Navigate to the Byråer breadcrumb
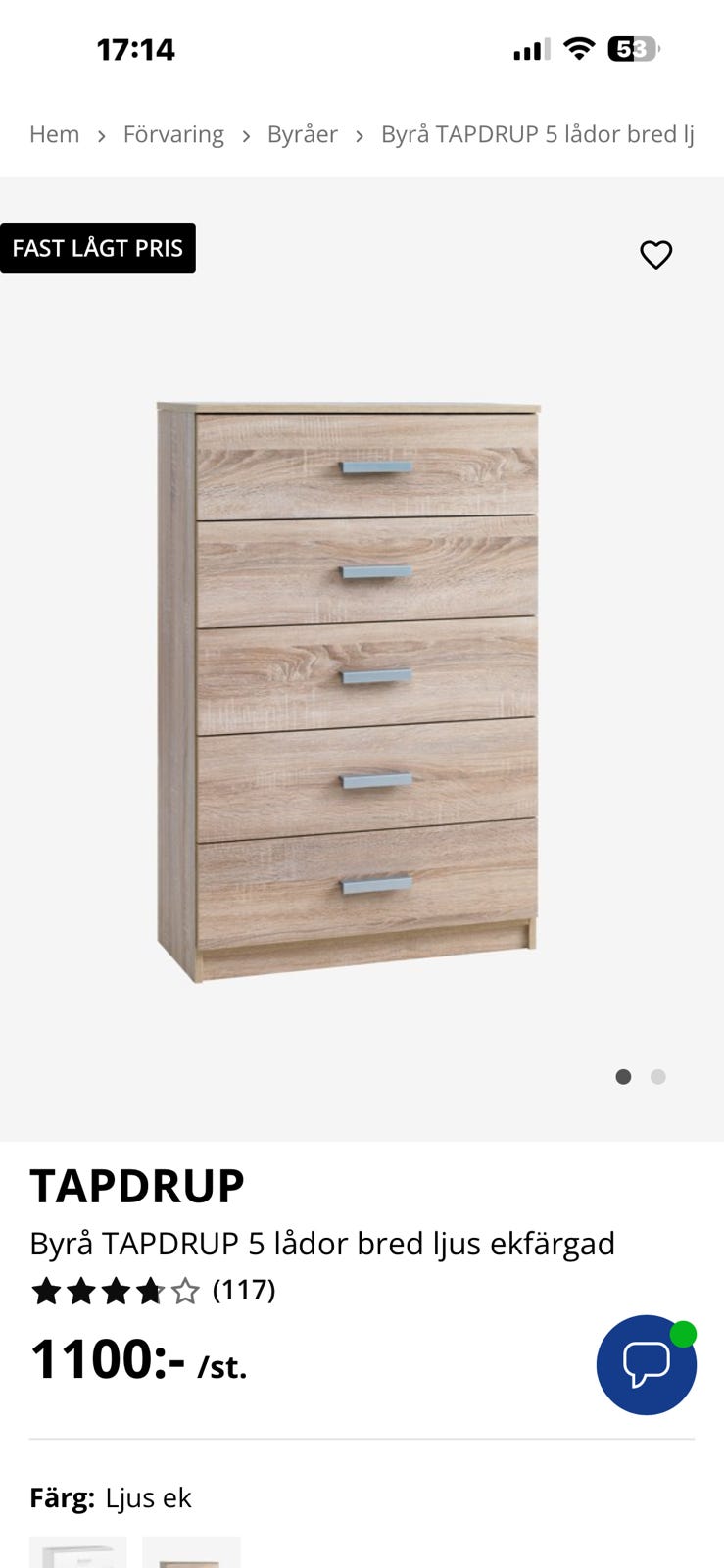This screenshot has width=724, height=1568. [302, 134]
